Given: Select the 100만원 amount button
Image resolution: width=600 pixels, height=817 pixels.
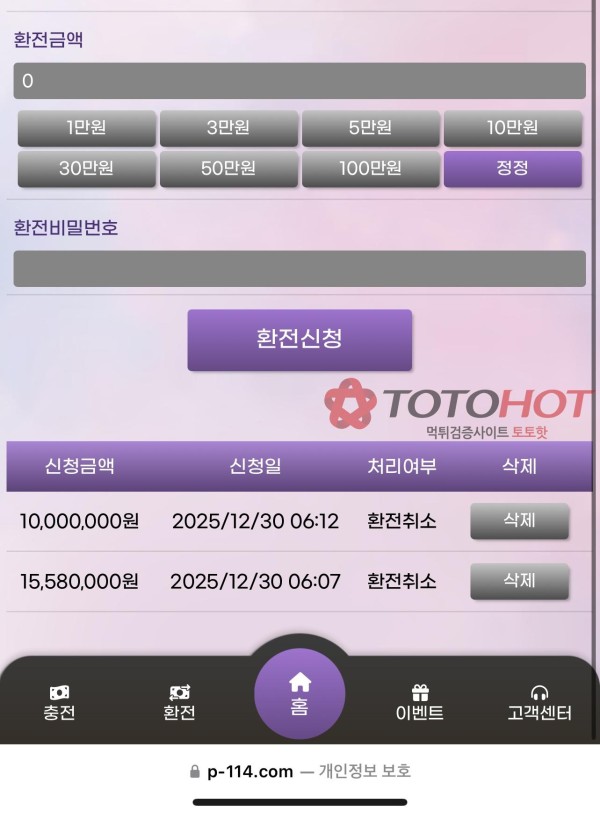Looking at the screenshot, I should pos(371,169).
